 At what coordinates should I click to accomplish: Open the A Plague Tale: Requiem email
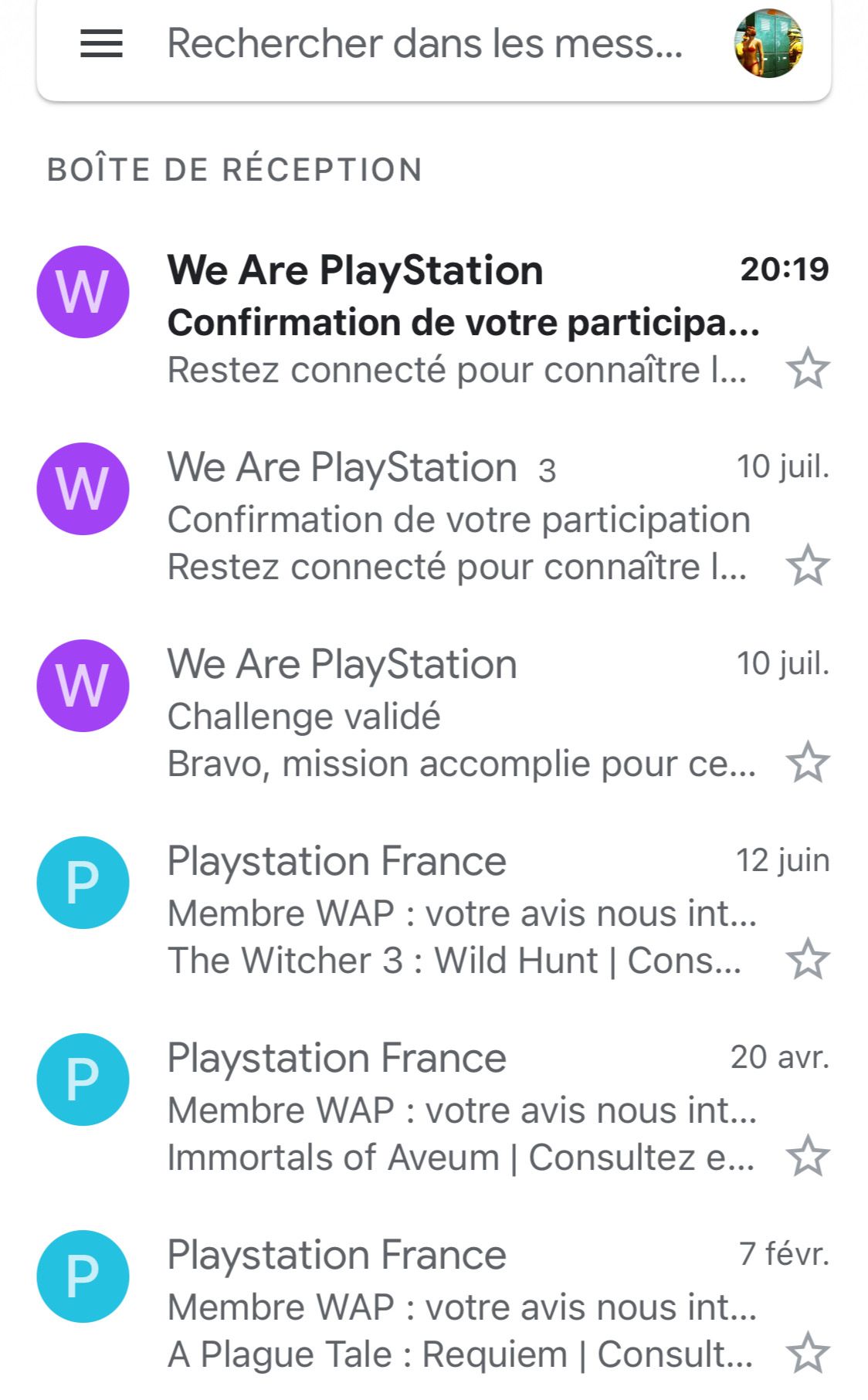pos(434,1303)
